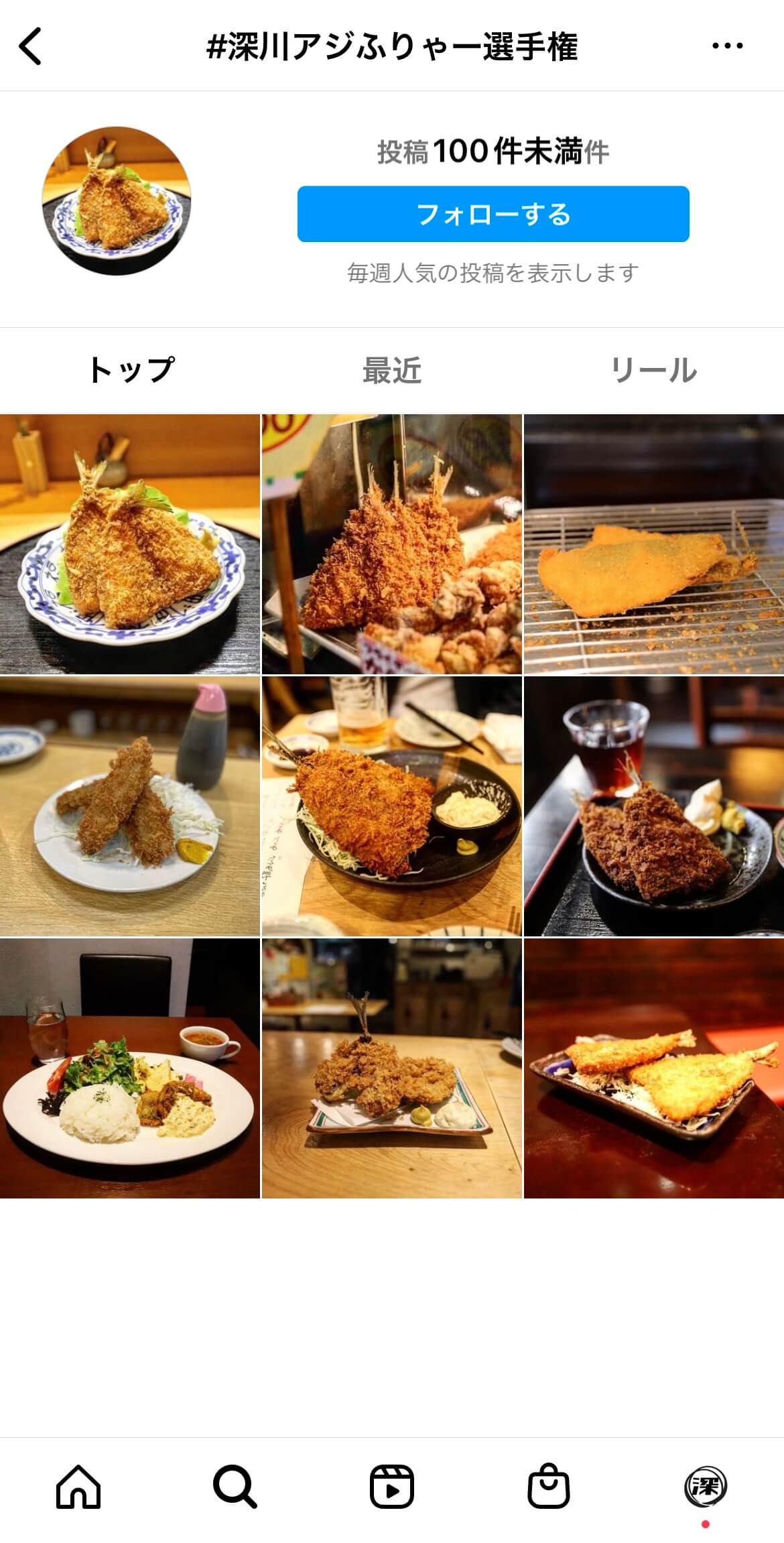Open the Reels tab in bottom navigation
Image resolution: width=784 pixels, height=1543 pixels.
point(392,1487)
